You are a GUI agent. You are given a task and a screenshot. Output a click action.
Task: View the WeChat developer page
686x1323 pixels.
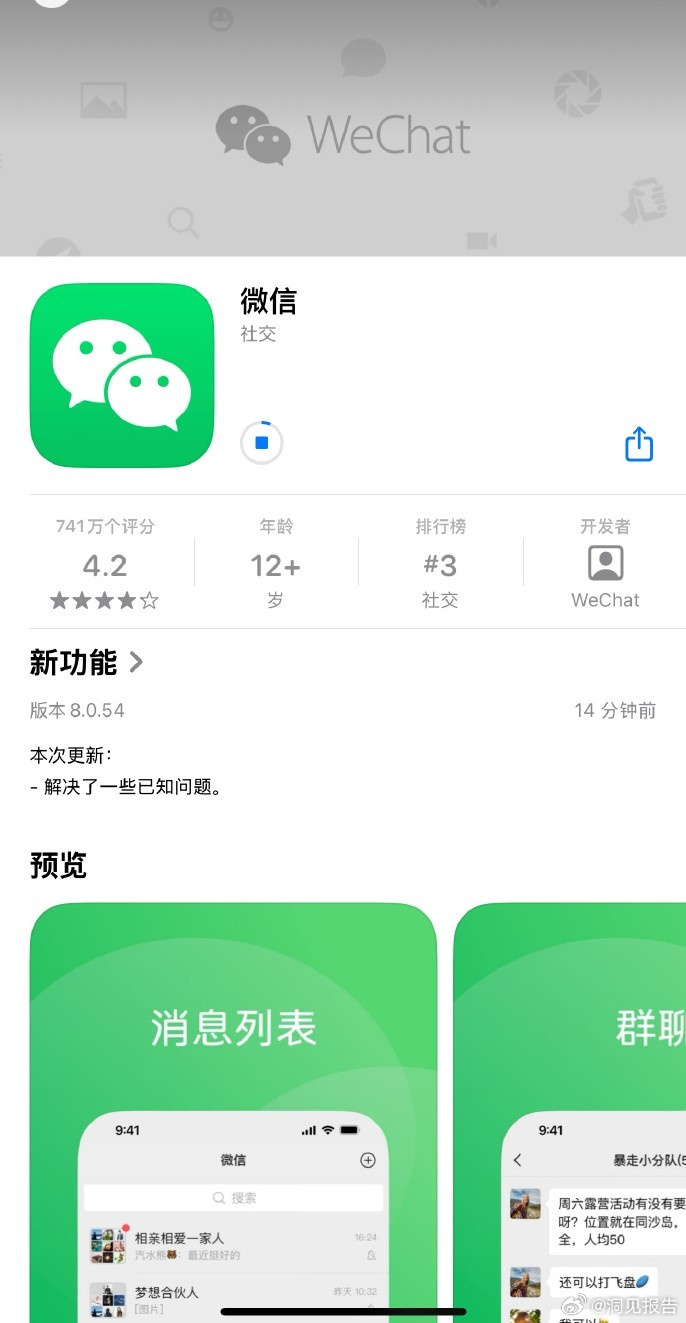(605, 563)
